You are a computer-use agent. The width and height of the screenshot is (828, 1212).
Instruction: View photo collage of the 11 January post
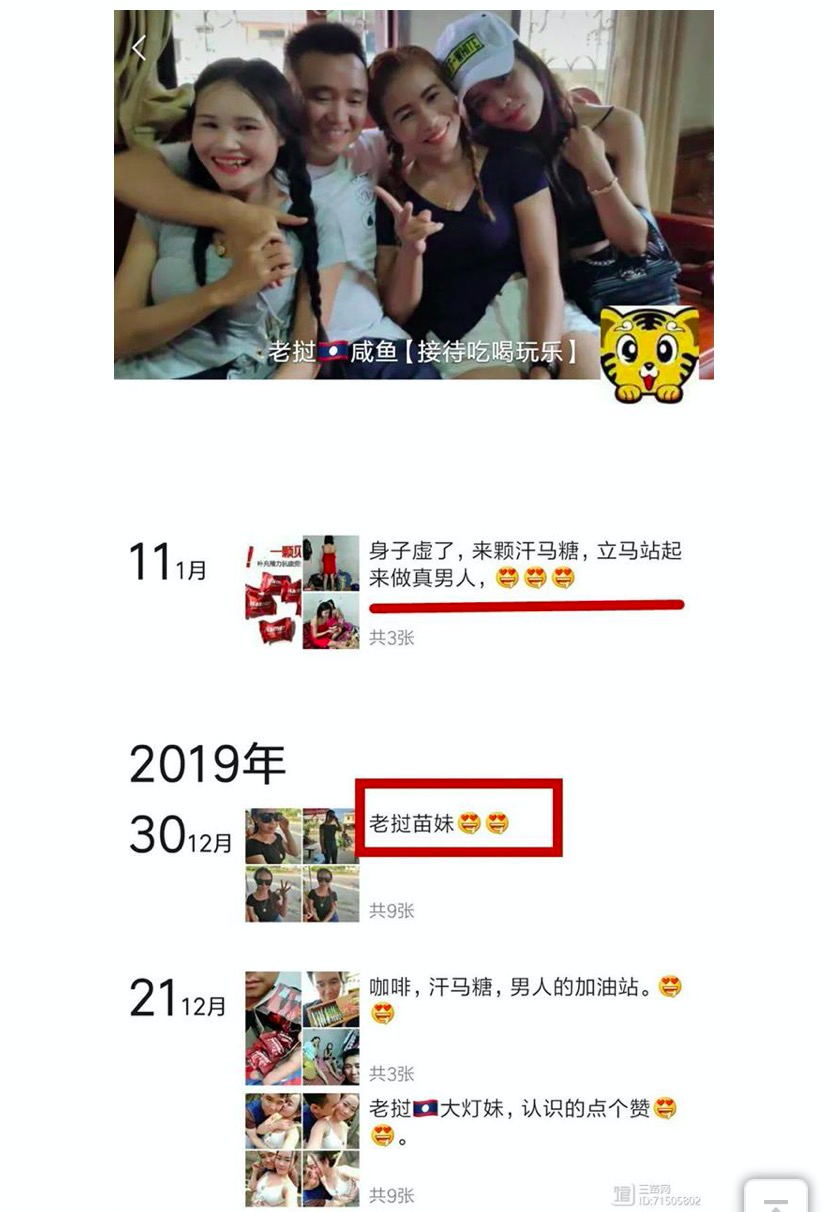click(302, 592)
